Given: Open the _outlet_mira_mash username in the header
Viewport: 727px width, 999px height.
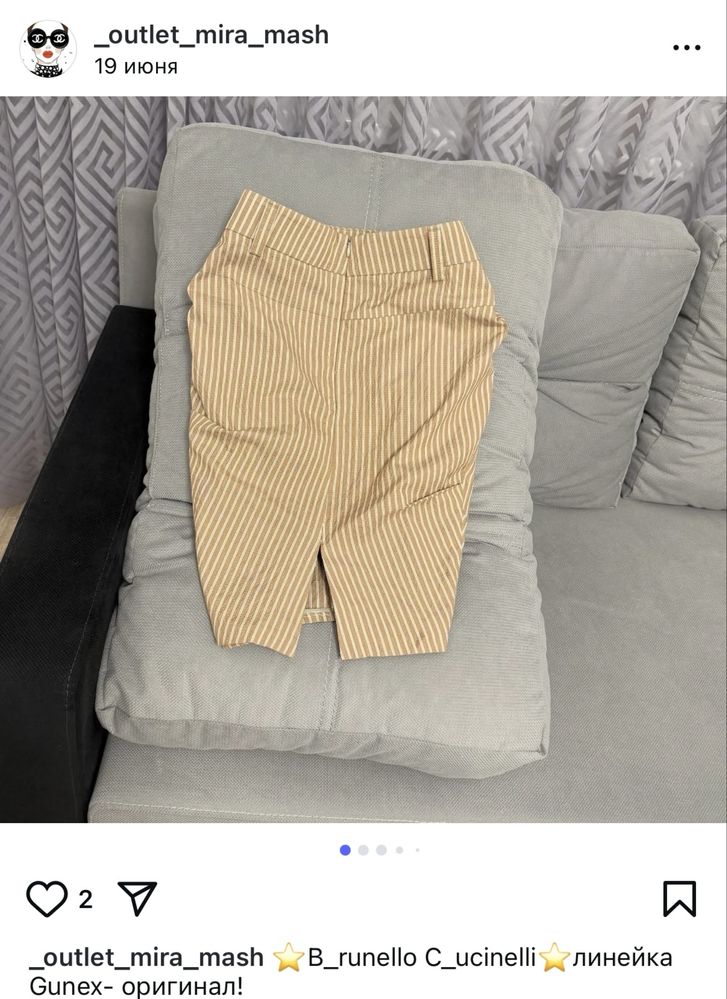Looking at the screenshot, I should coord(210,35).
